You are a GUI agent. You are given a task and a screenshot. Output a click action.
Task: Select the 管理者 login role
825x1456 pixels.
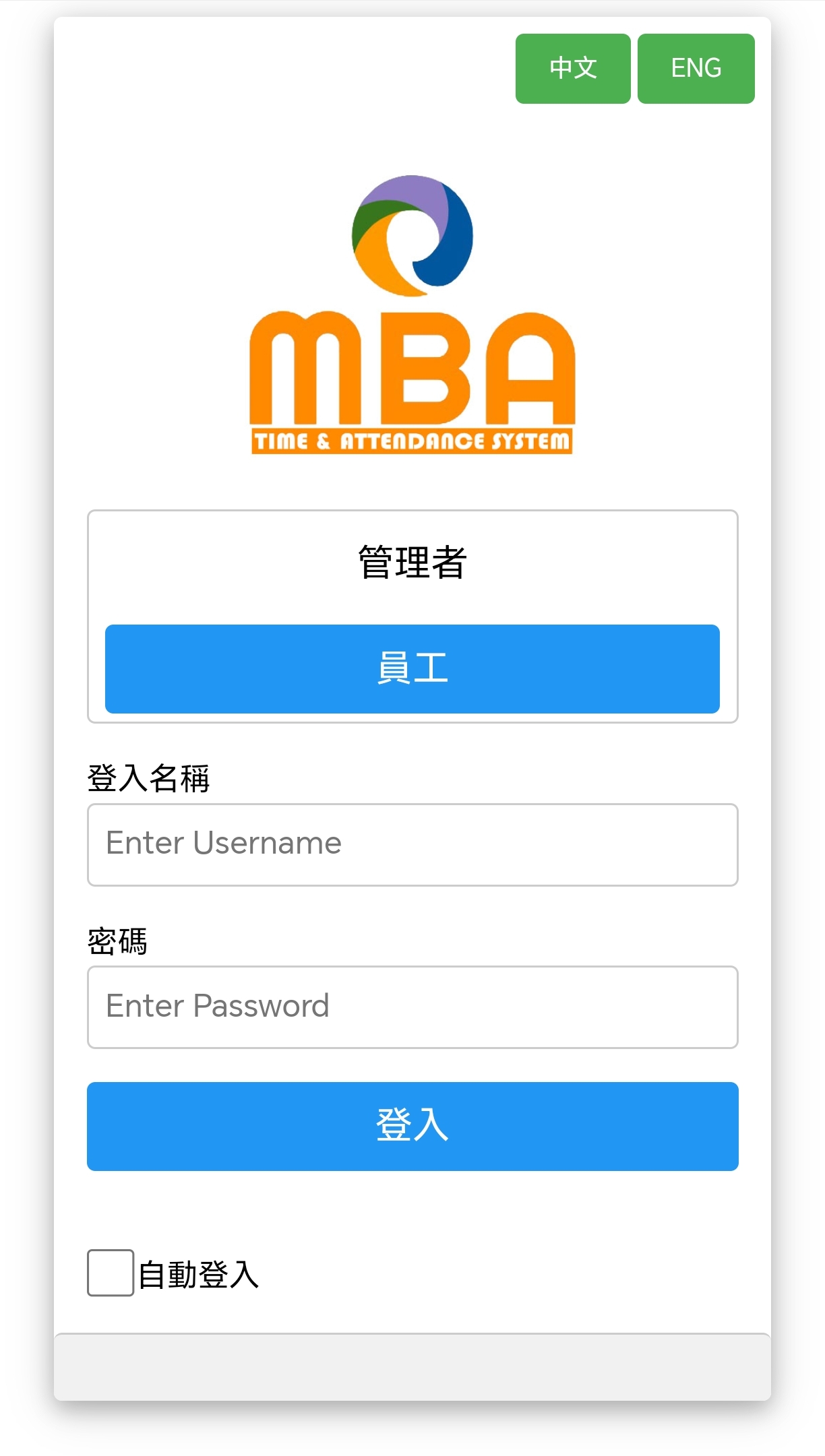413,563
